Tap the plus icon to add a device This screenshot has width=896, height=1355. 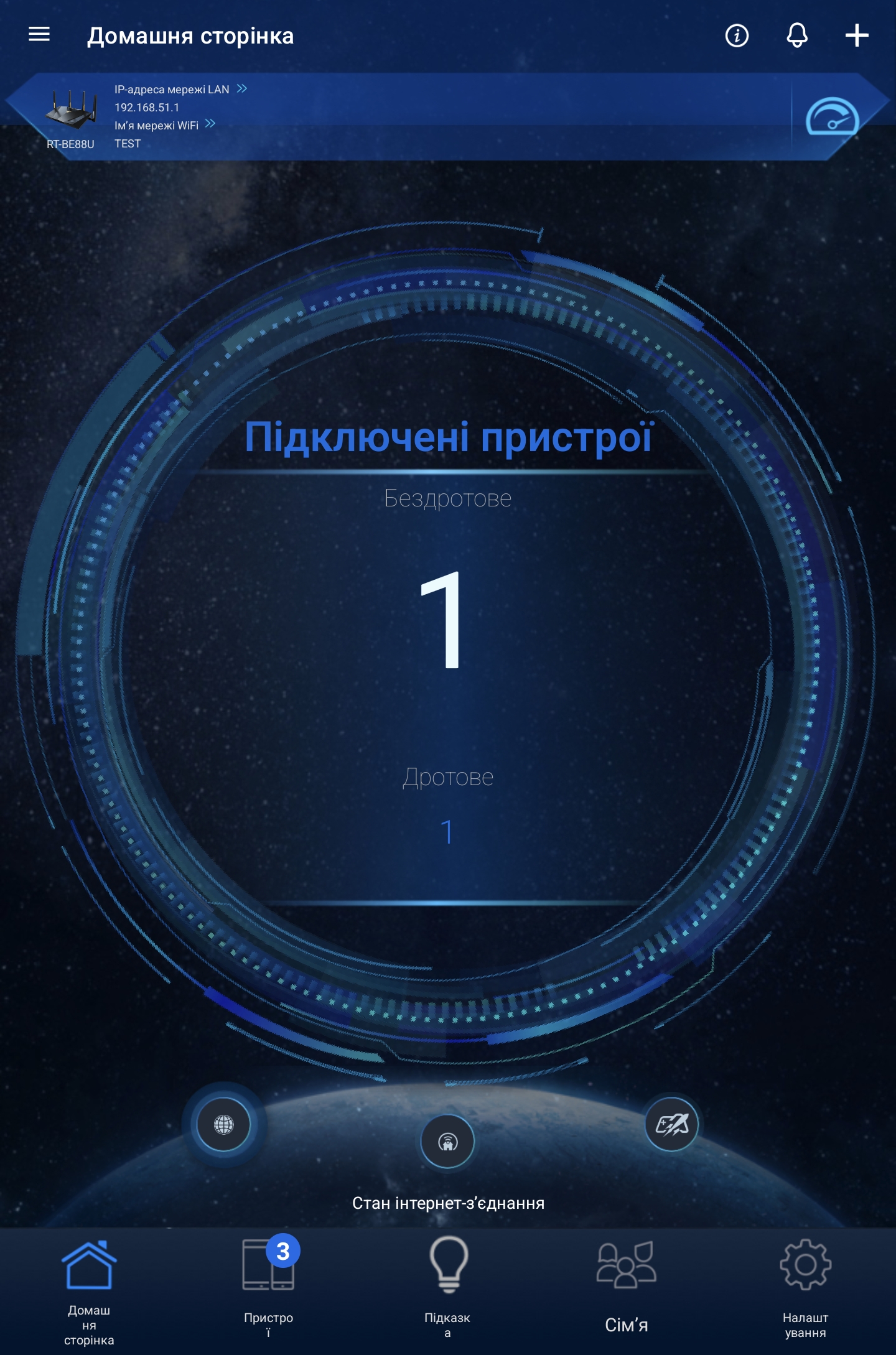click(857, 35)
